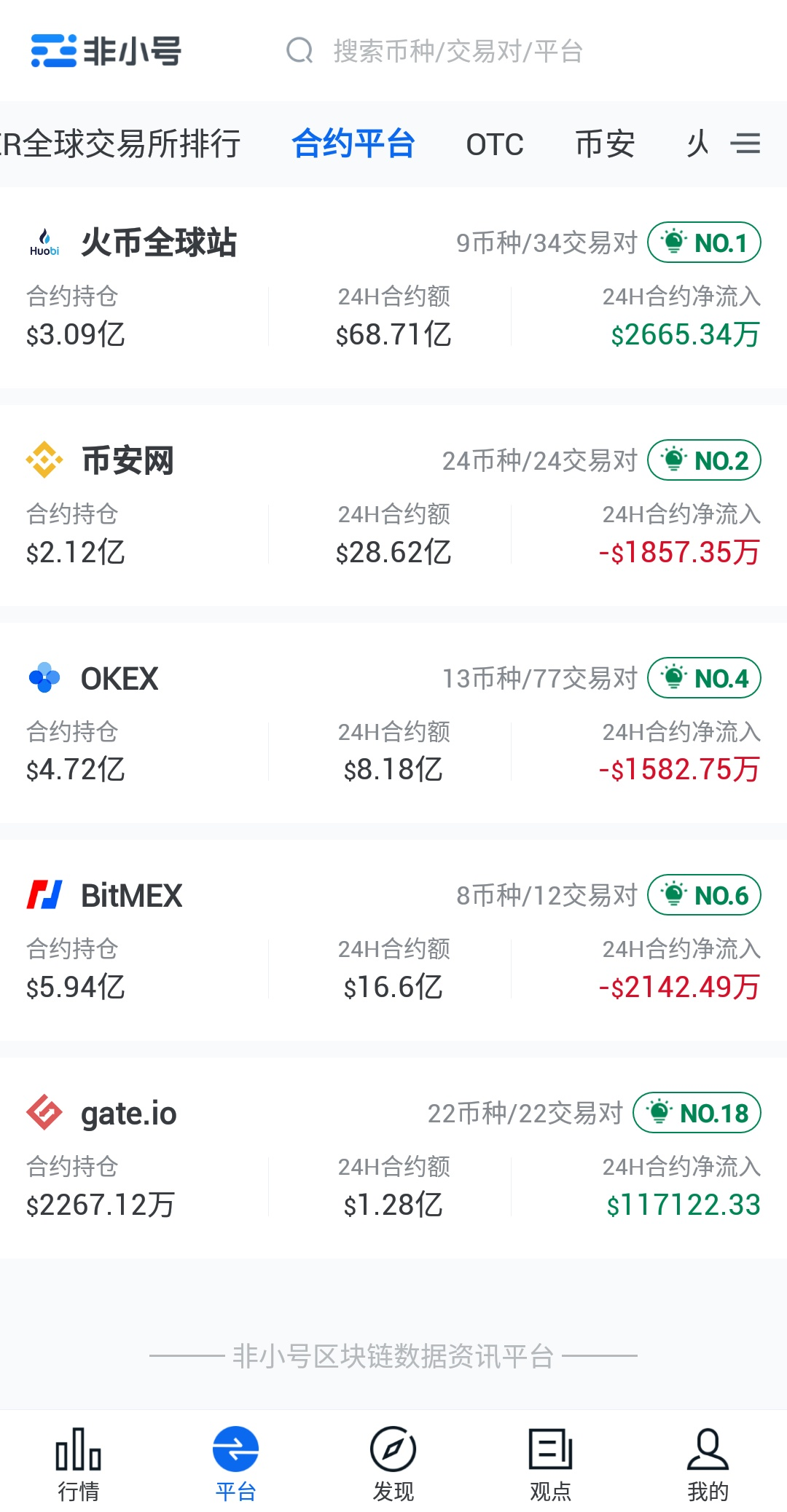Tap the 合约平台 top tab
Viewport: 787px width, 1512px height.
(x=353, y=143)
